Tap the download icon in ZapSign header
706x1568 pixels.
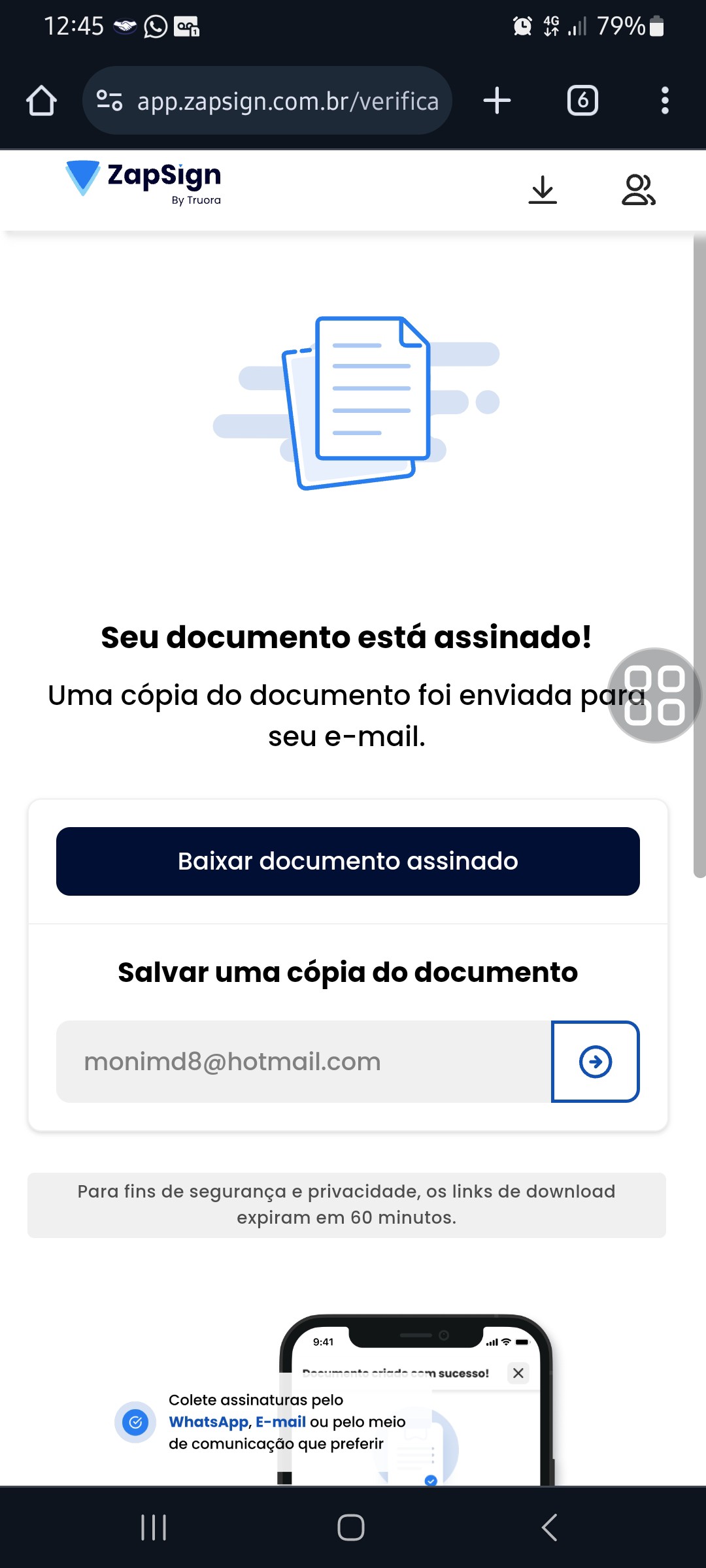[543, 190]
